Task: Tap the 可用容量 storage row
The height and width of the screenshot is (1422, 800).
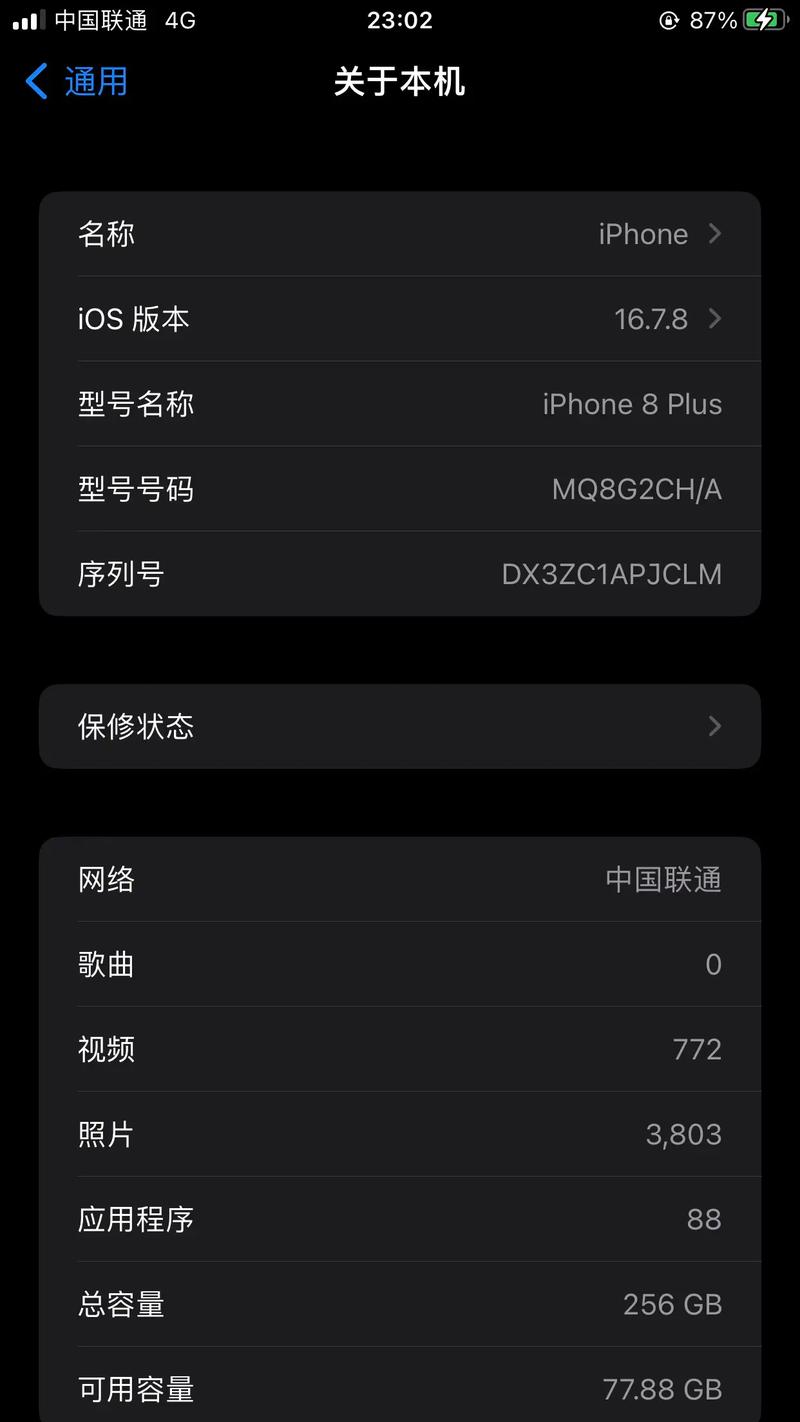Action: (400, 1388)
